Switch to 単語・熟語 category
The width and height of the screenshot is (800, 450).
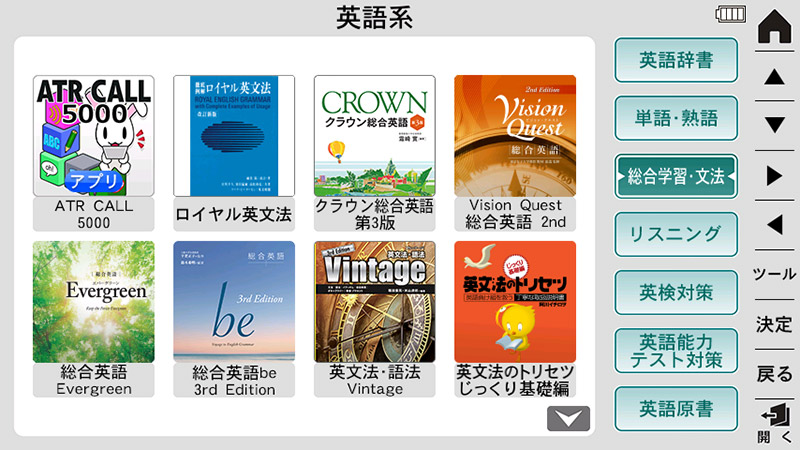[x=676, y=118]
